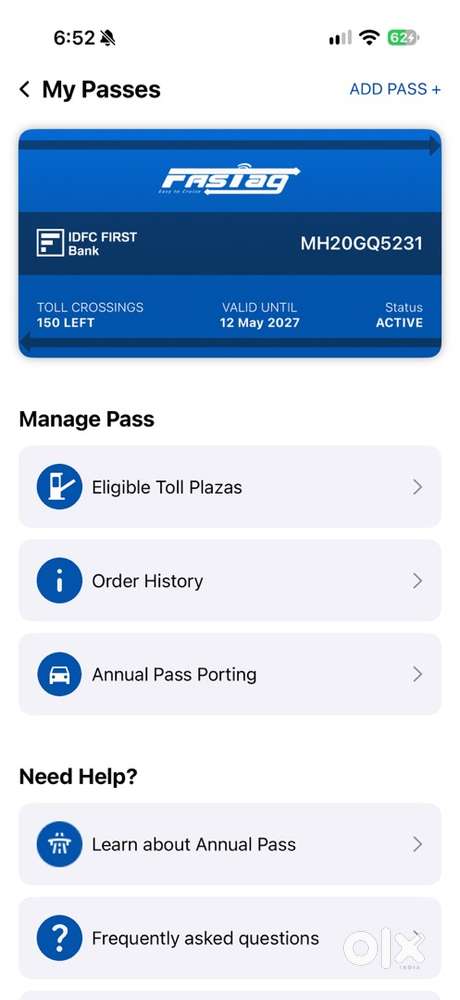Viewport: 460px width, 1000px height.
Task: Select Learn about Annual Pass
Action: click(x=230, y=844)
